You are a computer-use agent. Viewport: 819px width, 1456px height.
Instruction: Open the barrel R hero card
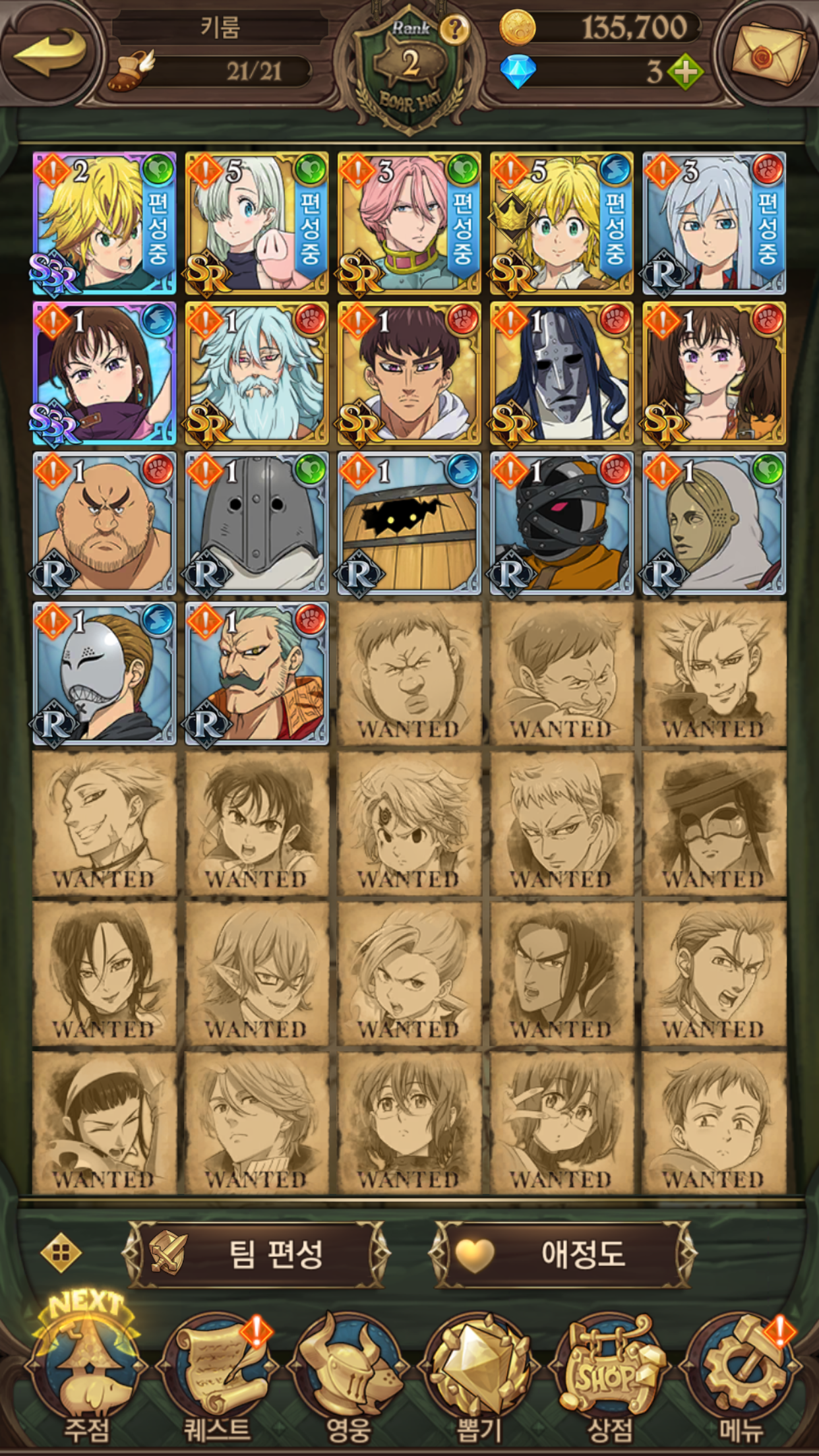coord(409,524)
